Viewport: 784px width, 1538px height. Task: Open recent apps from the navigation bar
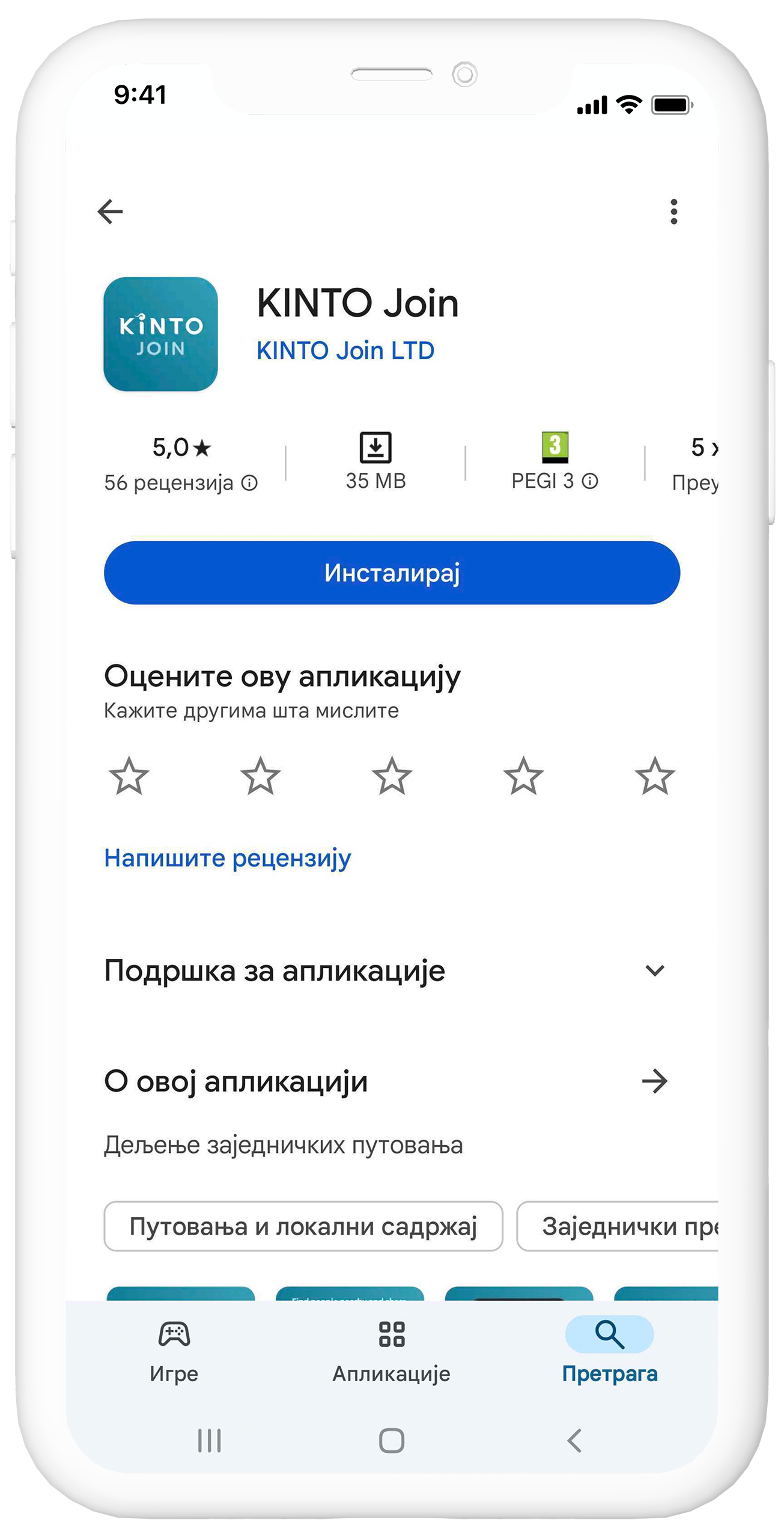(209, 1440)
